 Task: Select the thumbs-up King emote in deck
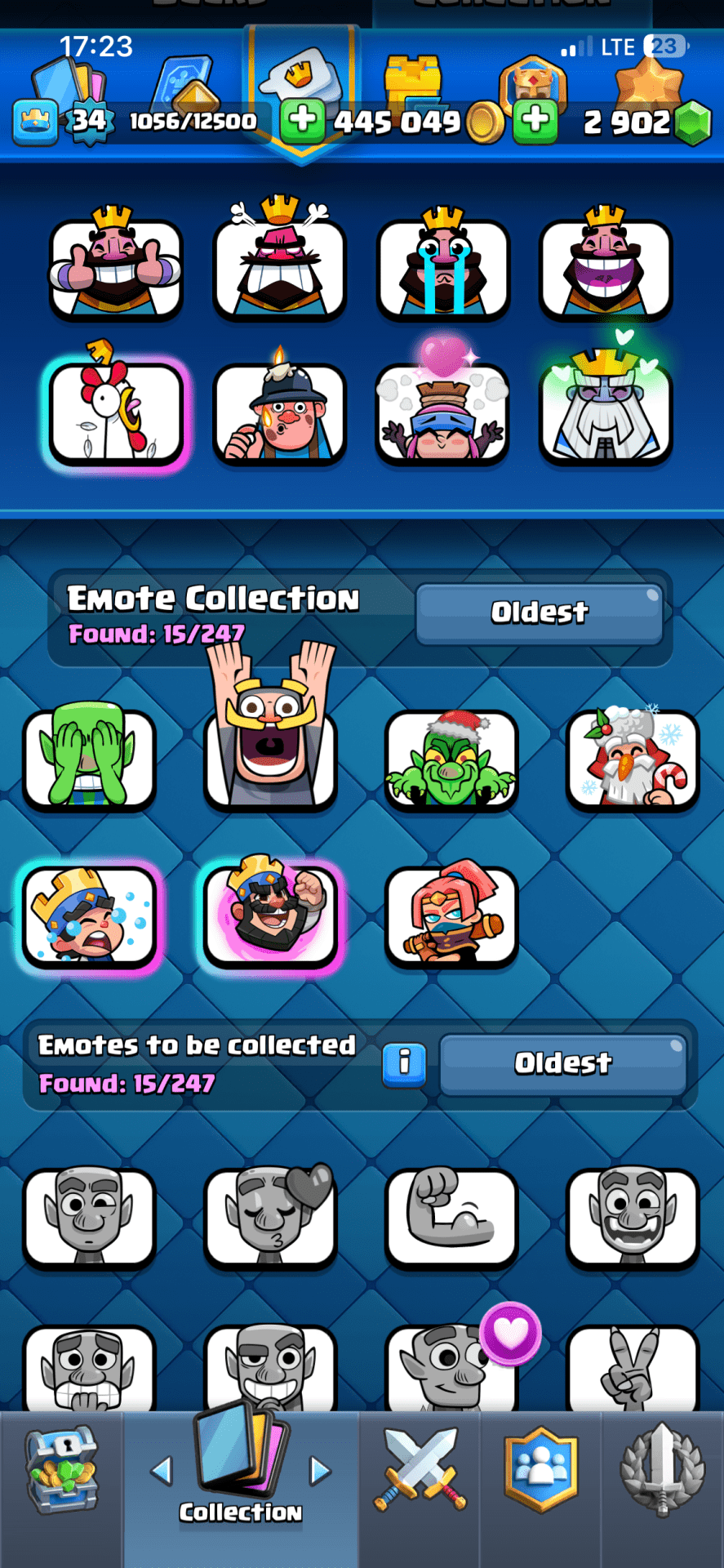click(116, 268)
